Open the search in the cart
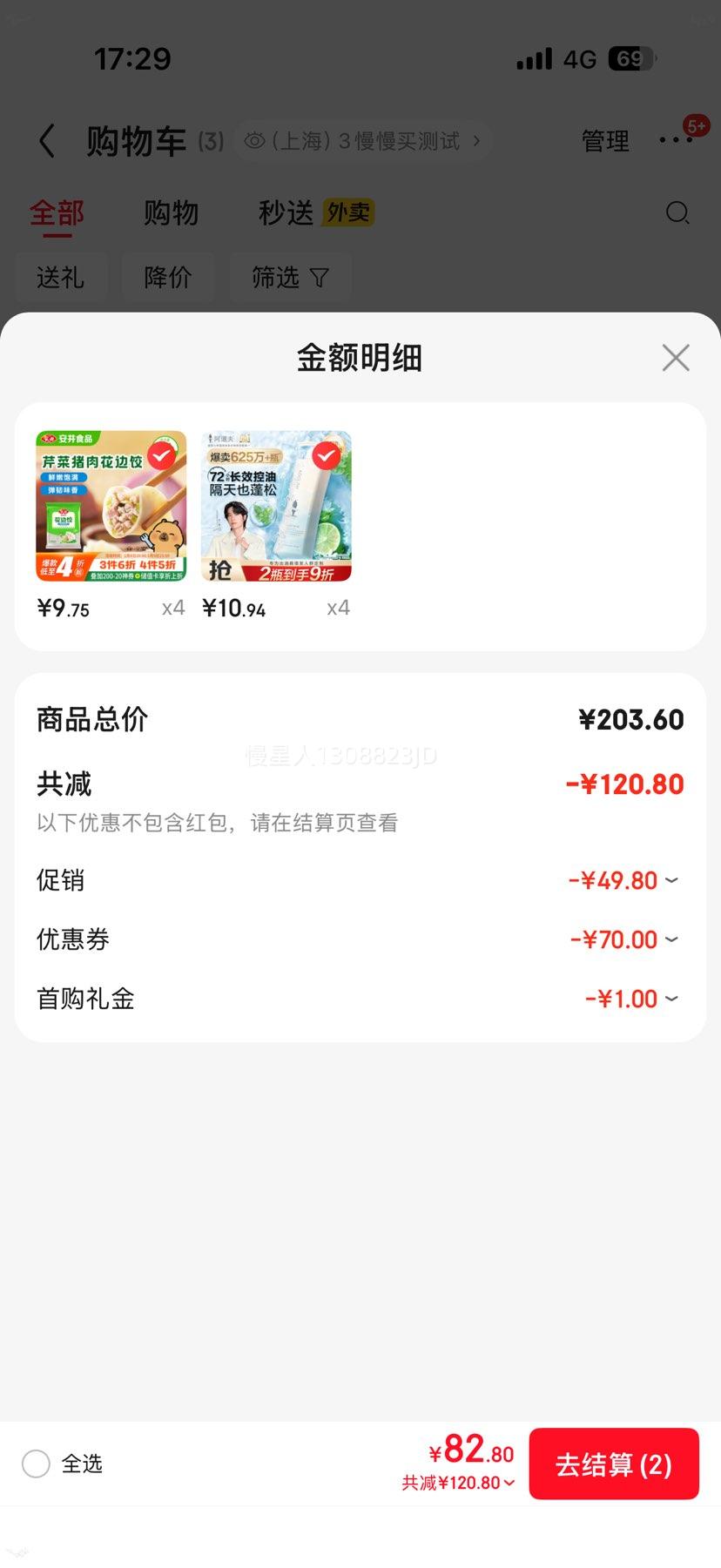This screenshot has height=1568, width=721. click(x=677, y=213)
